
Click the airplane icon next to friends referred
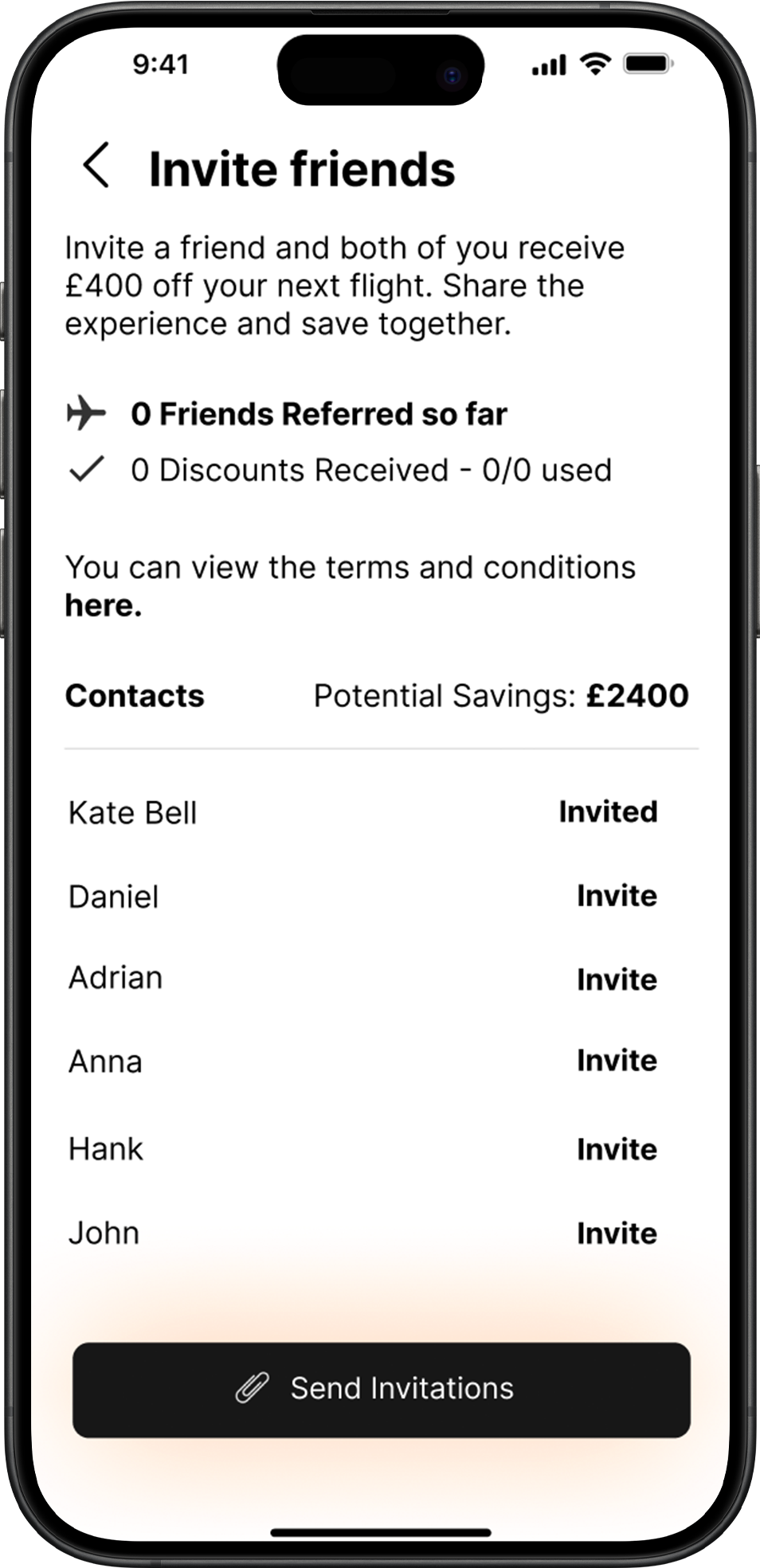pyautogui.click(x=85, y=413)
